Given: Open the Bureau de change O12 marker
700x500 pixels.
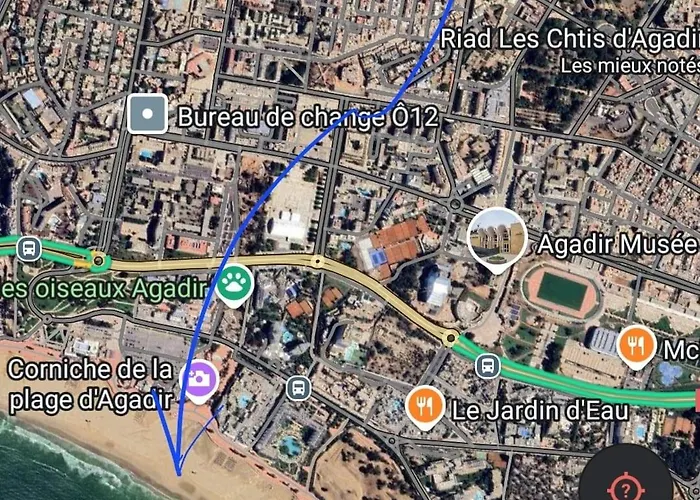Looking at the screenshot, I should (x=148, y=114).
